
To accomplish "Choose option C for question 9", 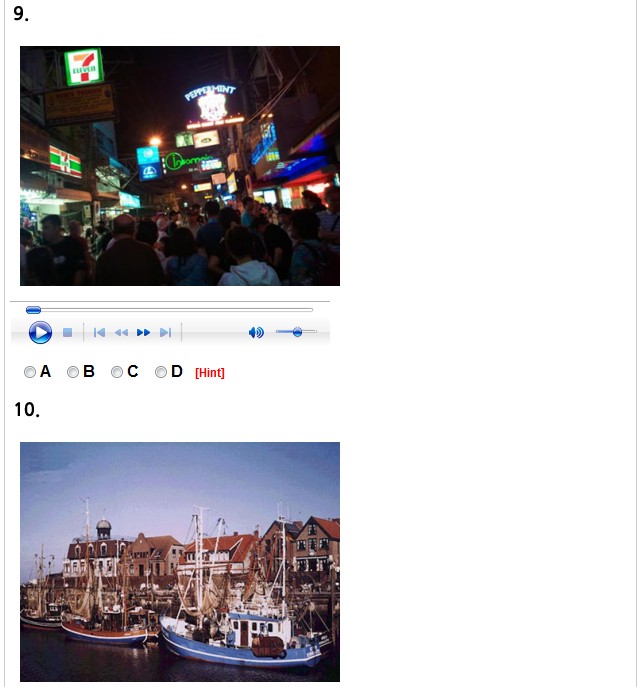I will (117, 372).
